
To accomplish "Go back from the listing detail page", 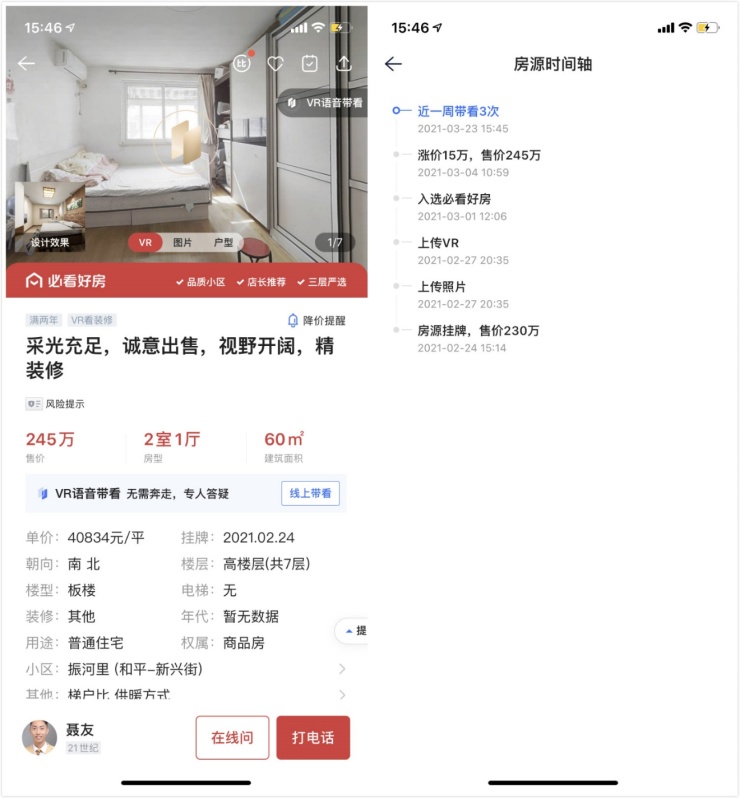I will pyautogui.click(x=26, y=63).
